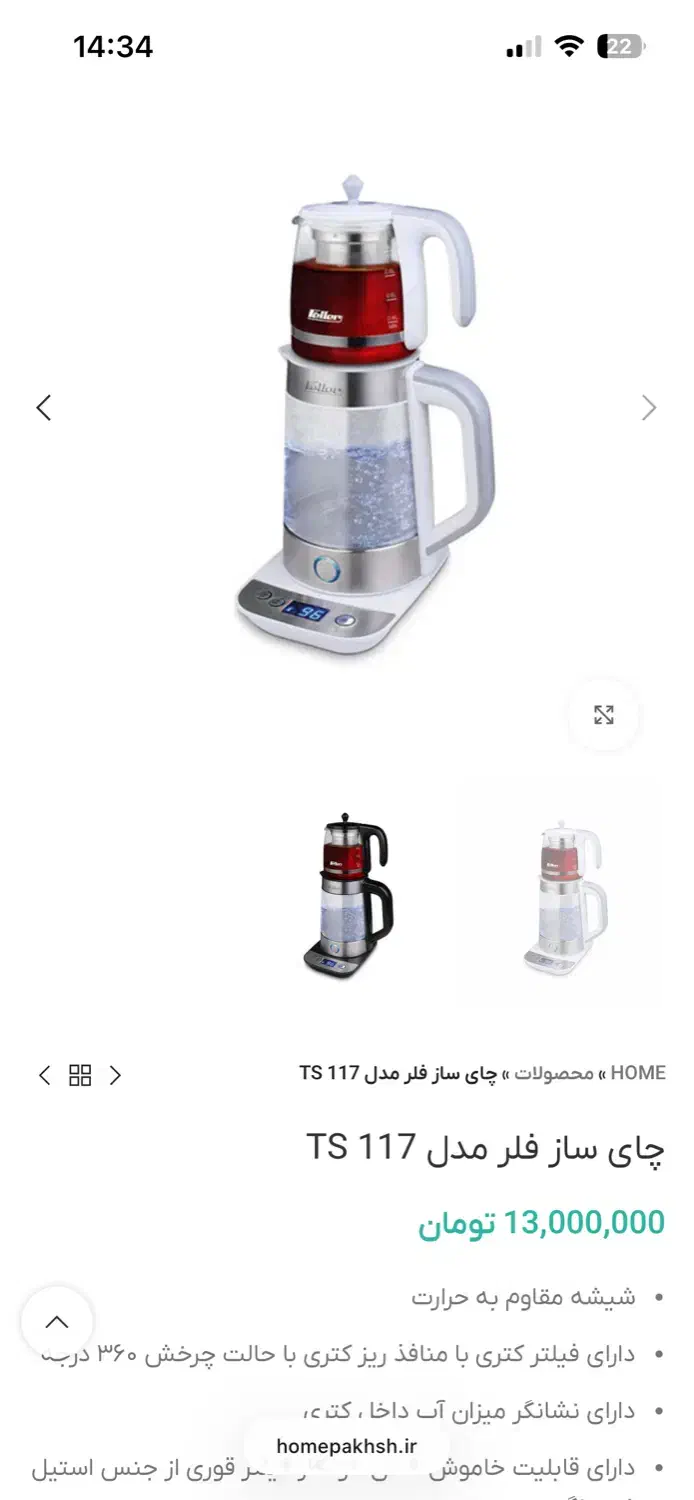Select the white tea maker thumbnail

(564, 896)
